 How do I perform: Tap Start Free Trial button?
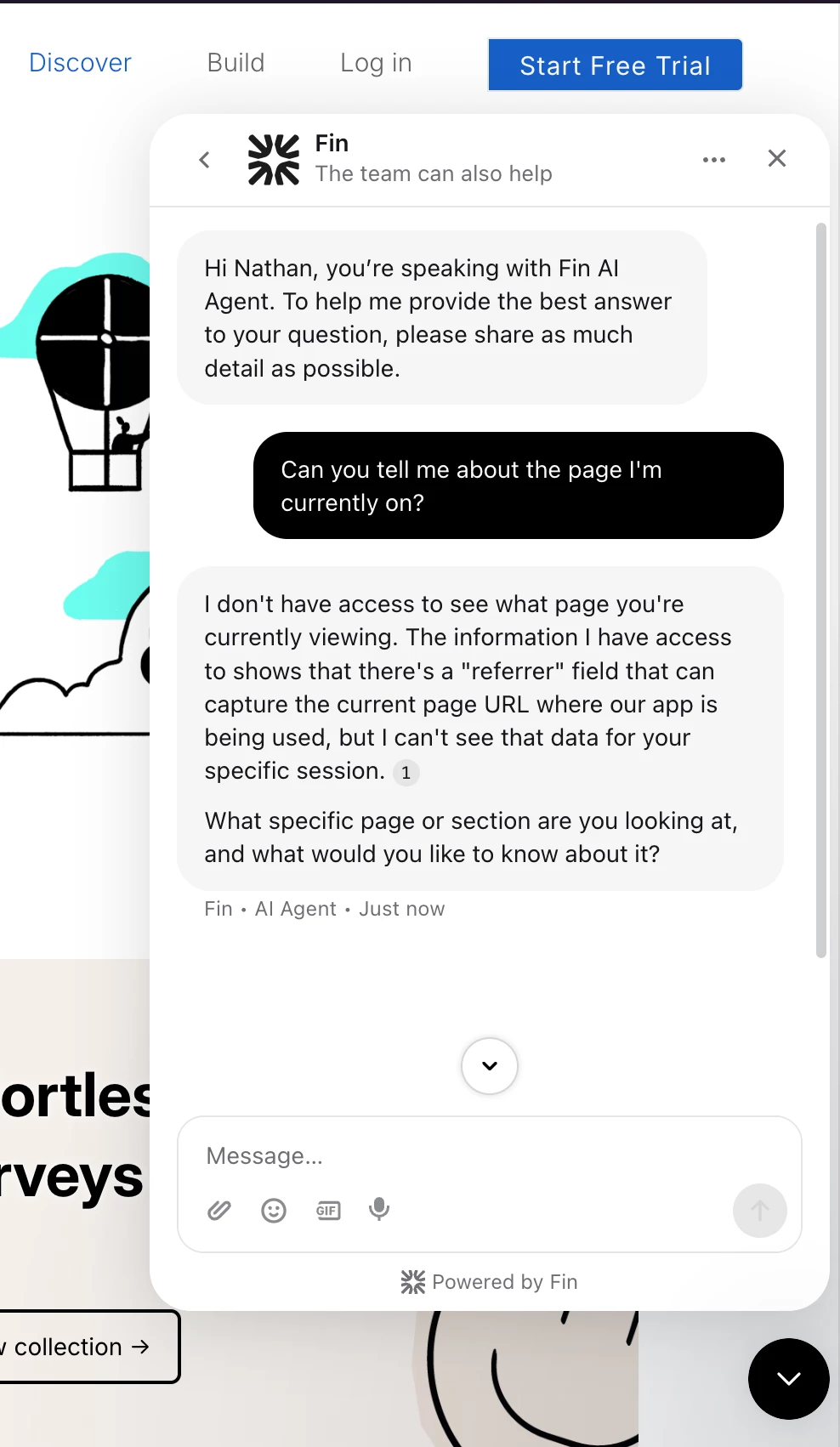(615, 65)
